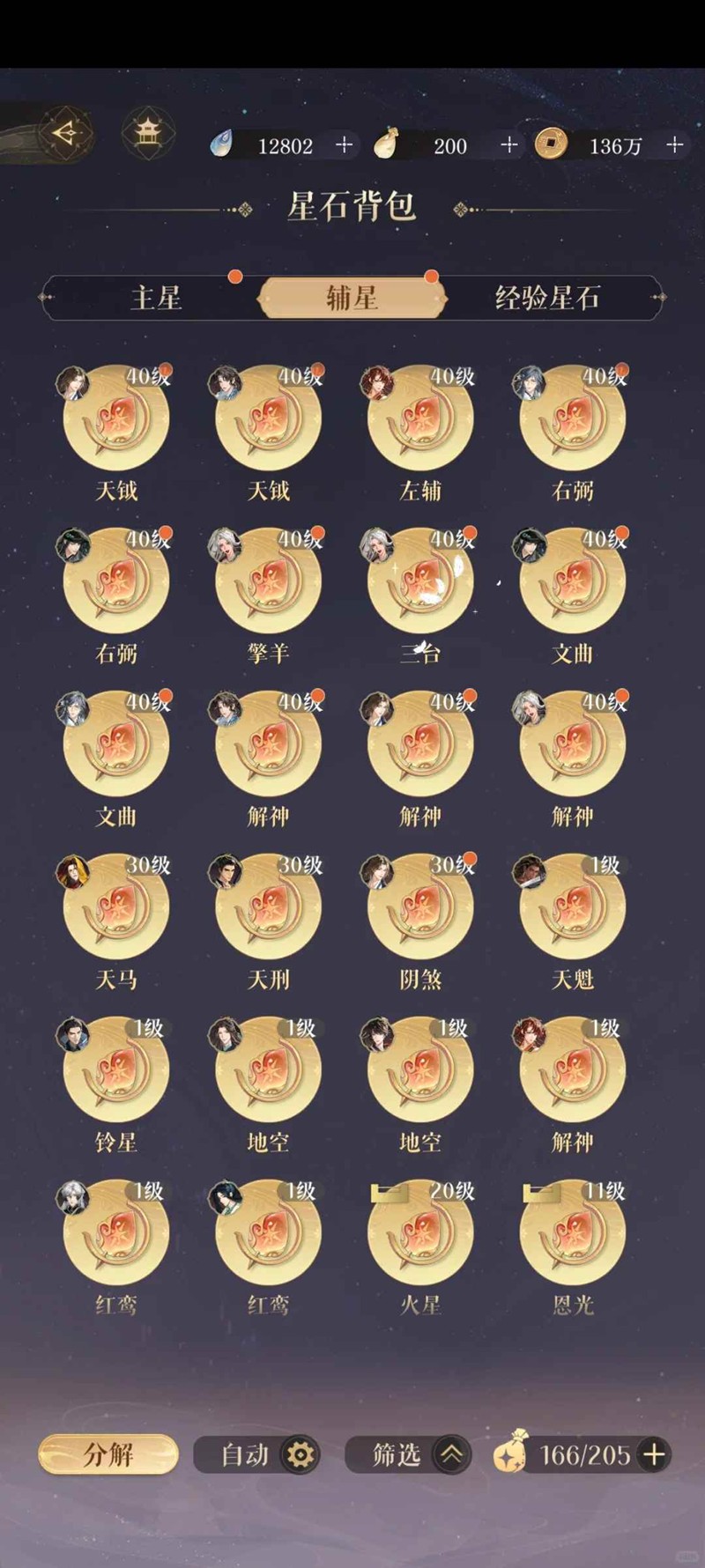The image size is (705, 1568).
Task: Add more gold coins with plus
Action: (x=675, y=145)
